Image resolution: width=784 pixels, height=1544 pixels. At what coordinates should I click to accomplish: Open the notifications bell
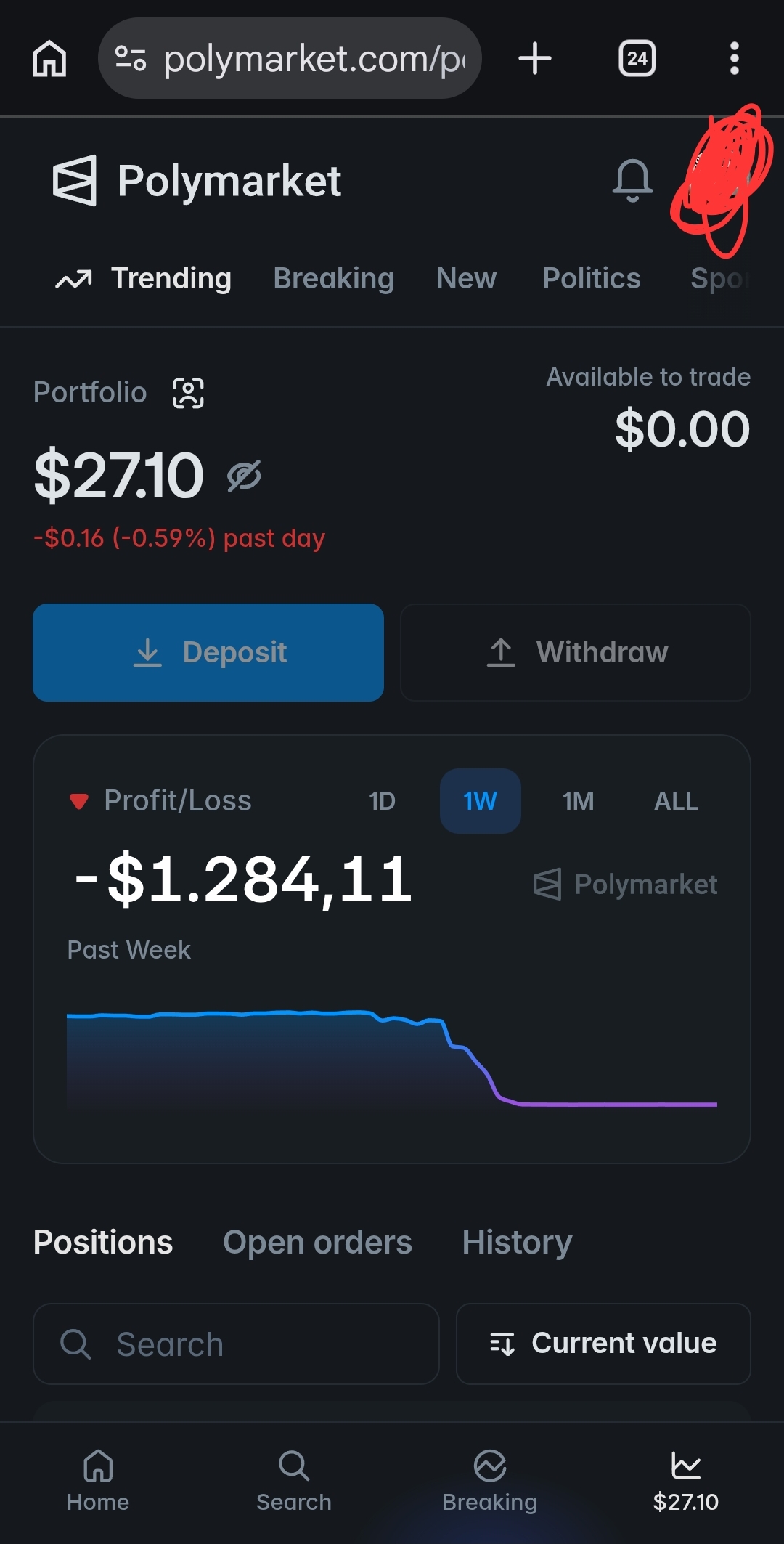coord(632,180)
